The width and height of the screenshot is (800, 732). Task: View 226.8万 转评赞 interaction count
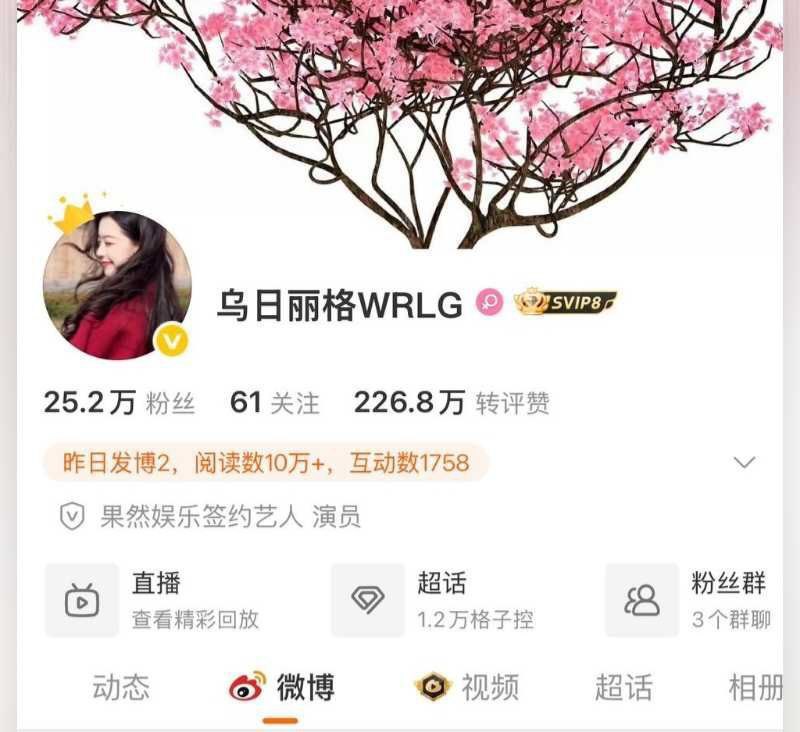click(x=451, y=403)
